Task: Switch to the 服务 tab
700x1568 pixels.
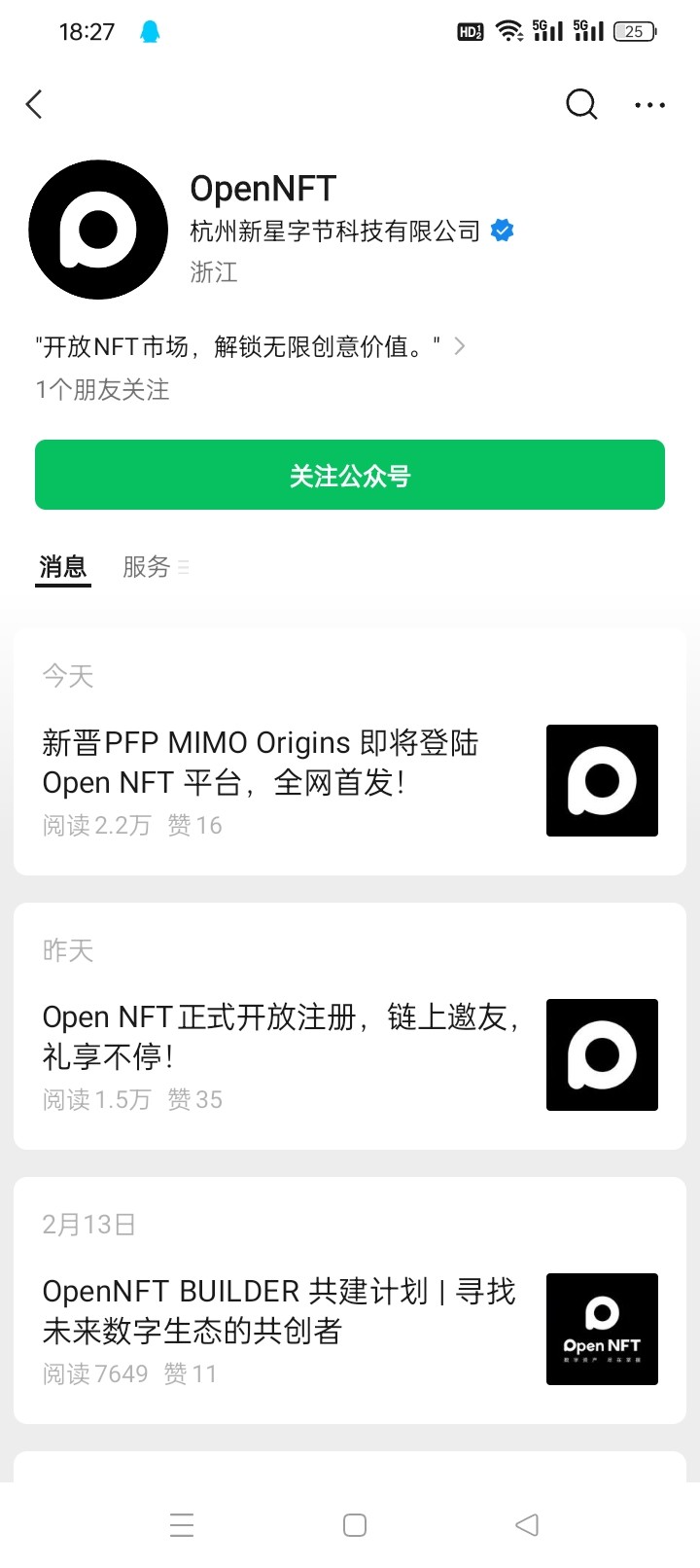Action: tap(148, 566)
